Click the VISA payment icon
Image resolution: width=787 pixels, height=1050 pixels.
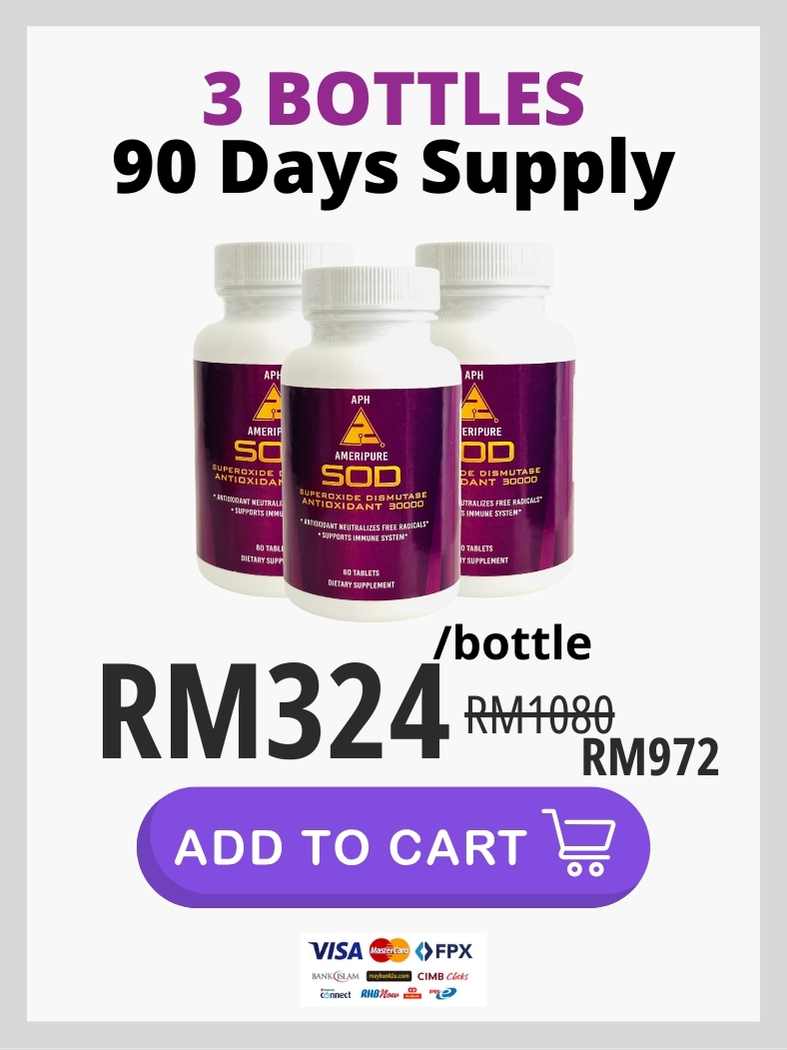(x=335, y=949)
